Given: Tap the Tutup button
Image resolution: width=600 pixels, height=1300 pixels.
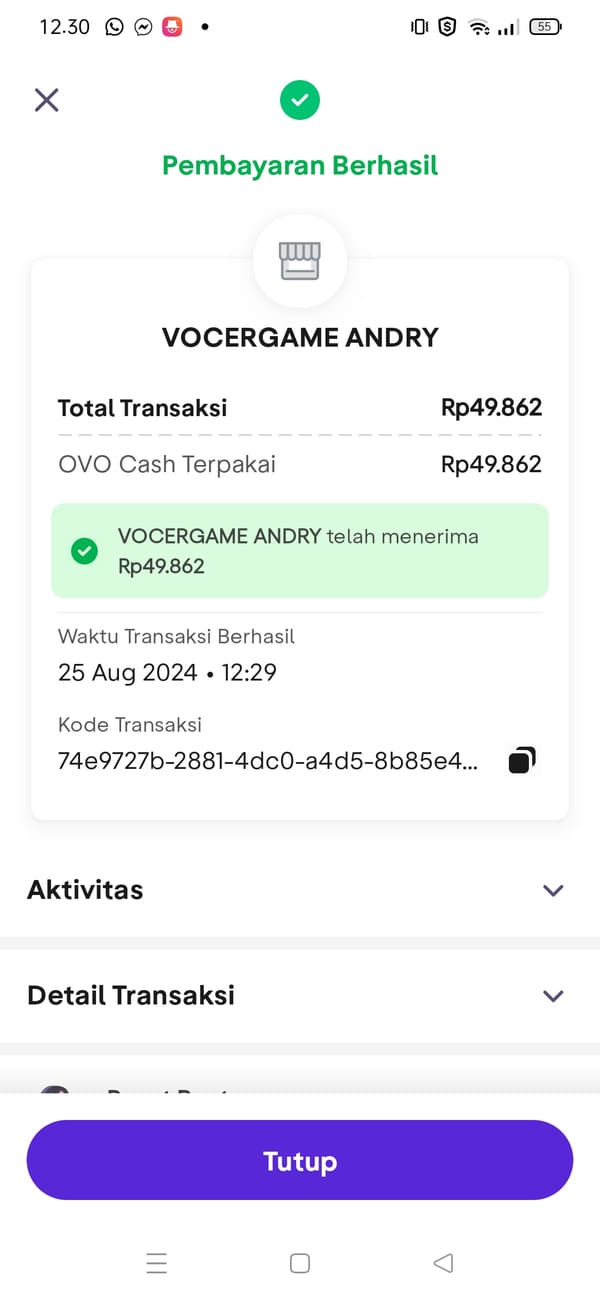Looking at the screenshot, I should tap(300, 1161).
